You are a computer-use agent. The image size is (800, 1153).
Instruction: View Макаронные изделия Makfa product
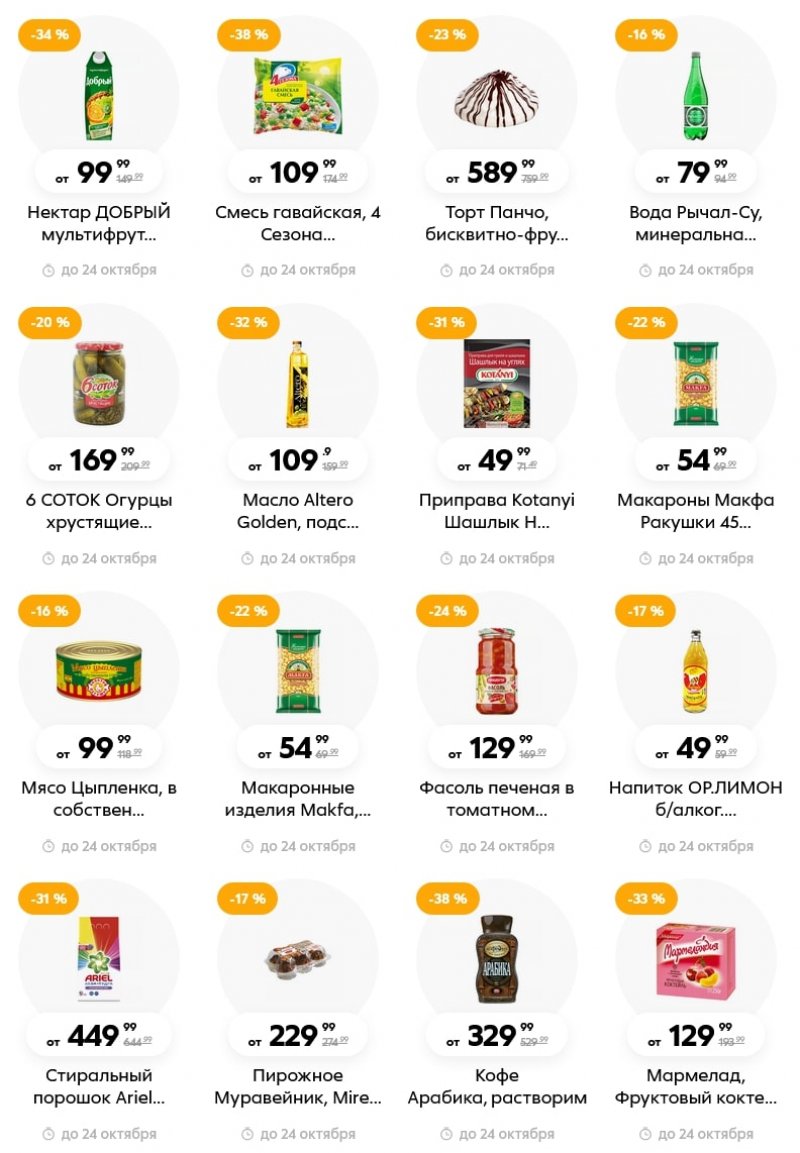(297, 799)
